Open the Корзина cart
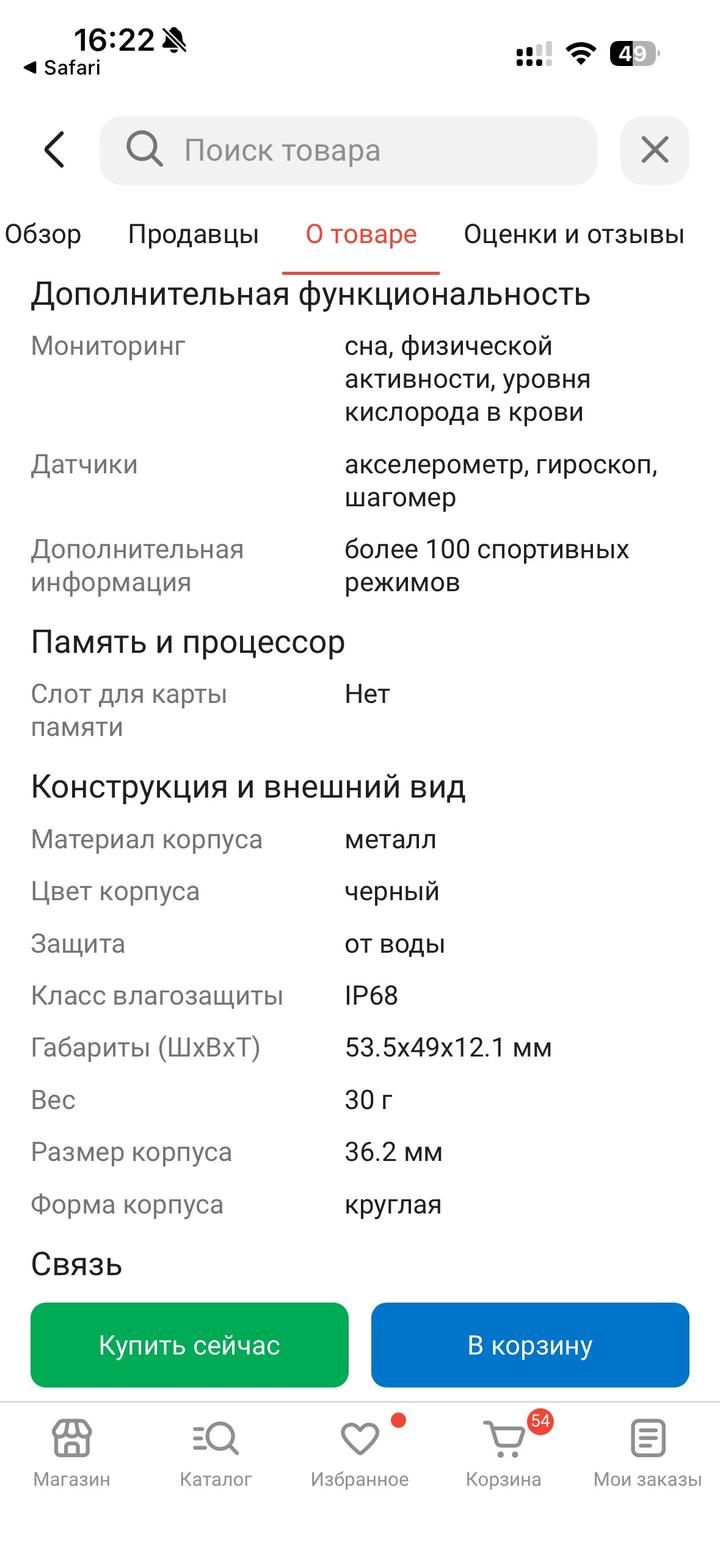 click(x=504, y=1453)
